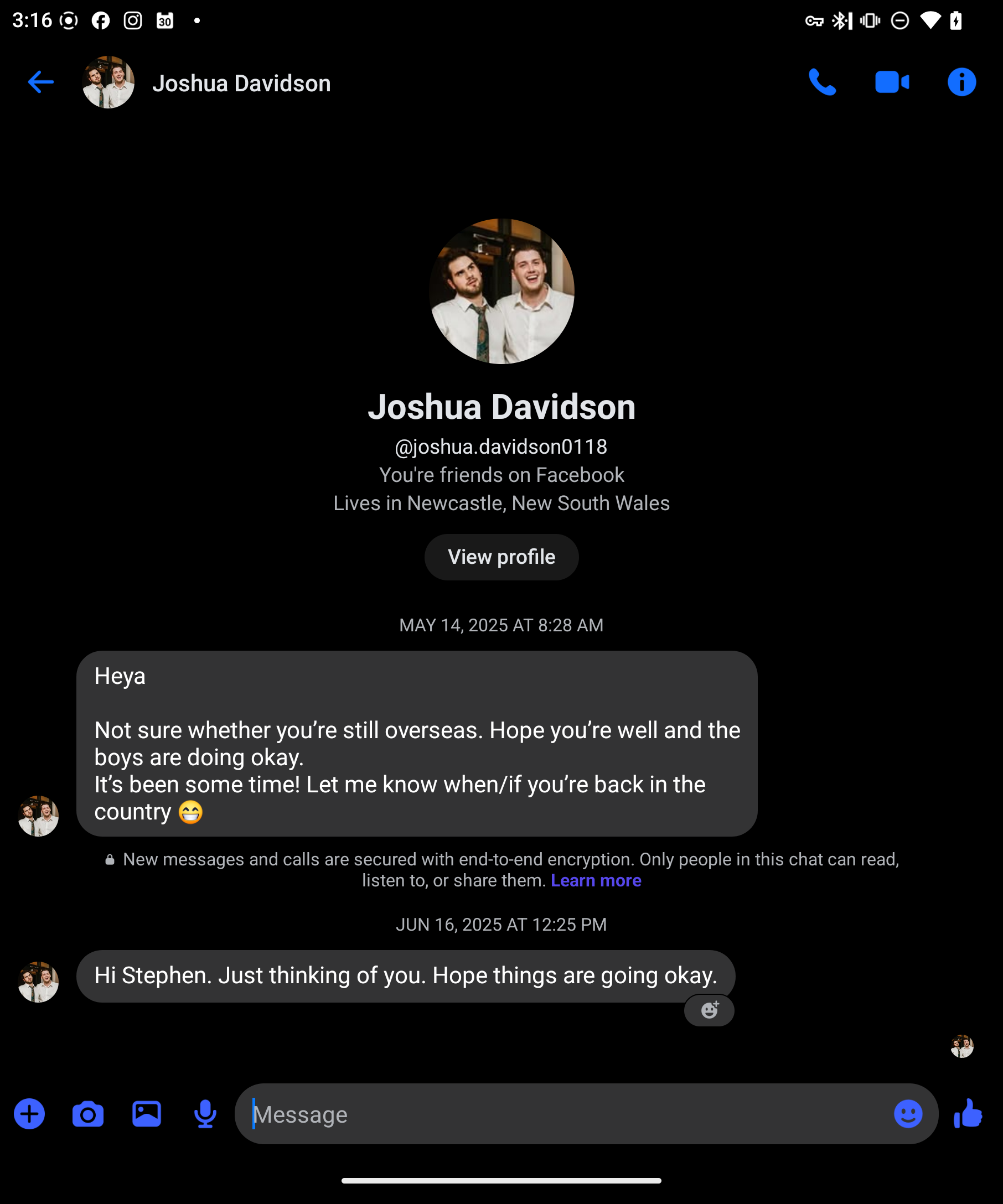Start a voice call with Joshua Davidson
The width and height of the screenshot is (1003, 1204).
coord(822,82)
